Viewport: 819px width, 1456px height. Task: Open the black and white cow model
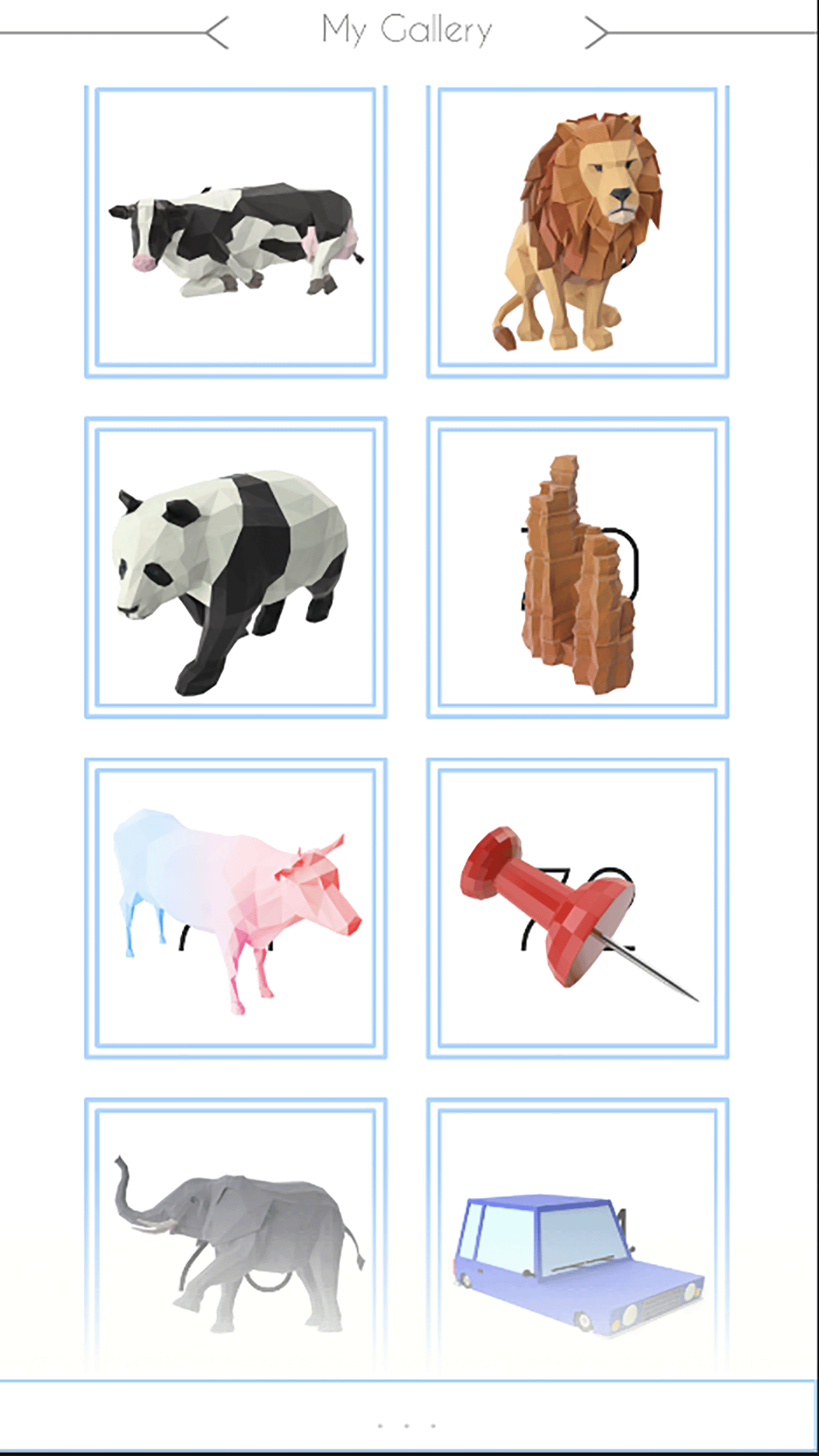(235, 231)
